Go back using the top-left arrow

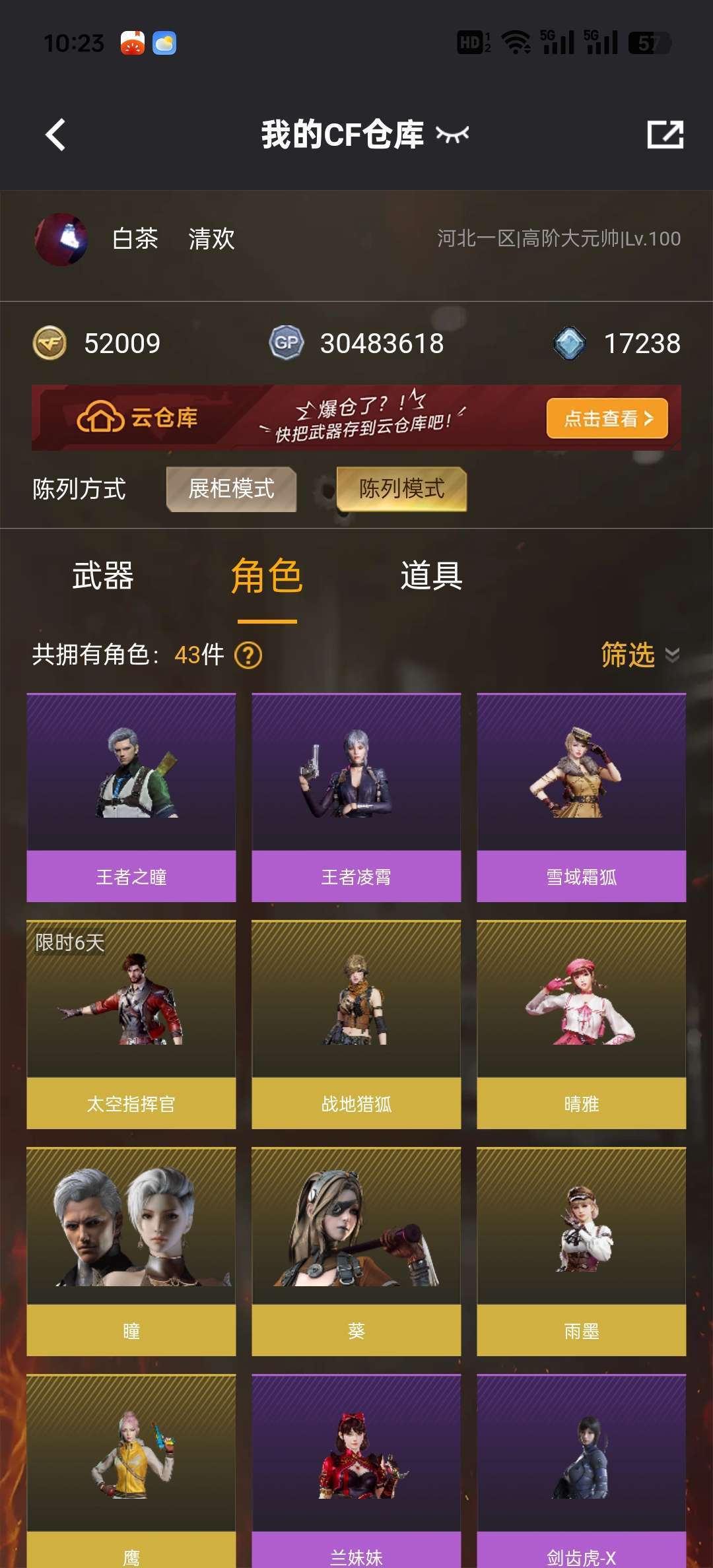[56, 135]
